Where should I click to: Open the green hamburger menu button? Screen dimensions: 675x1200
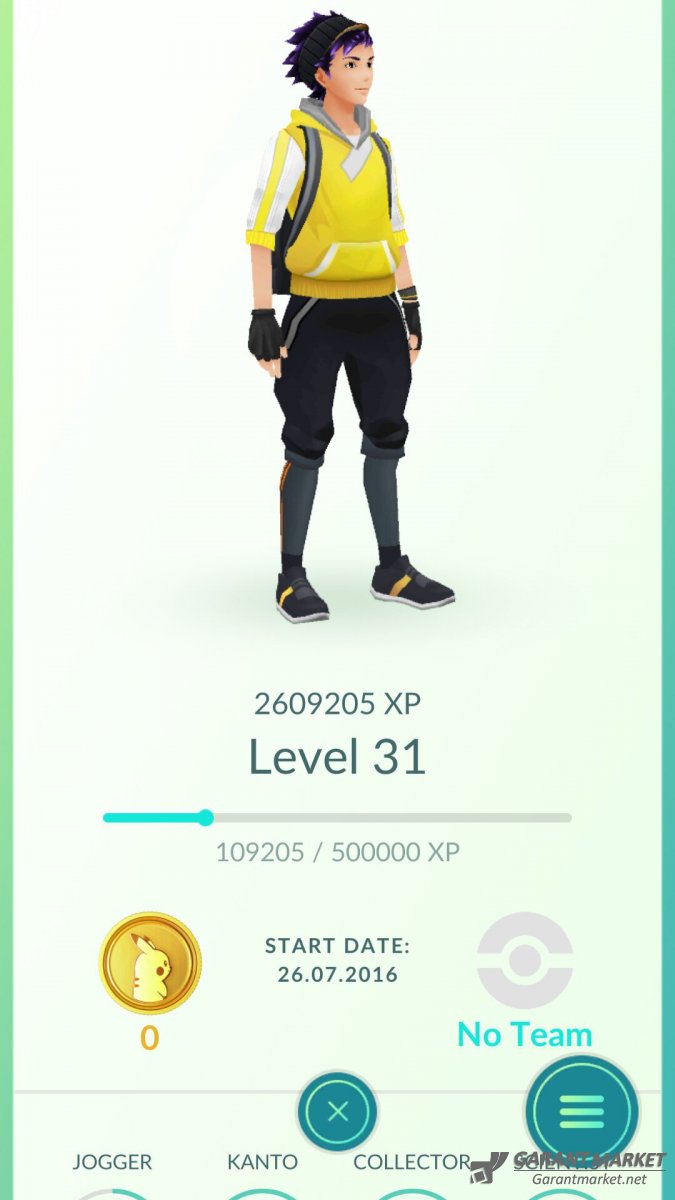point(582,1112)
